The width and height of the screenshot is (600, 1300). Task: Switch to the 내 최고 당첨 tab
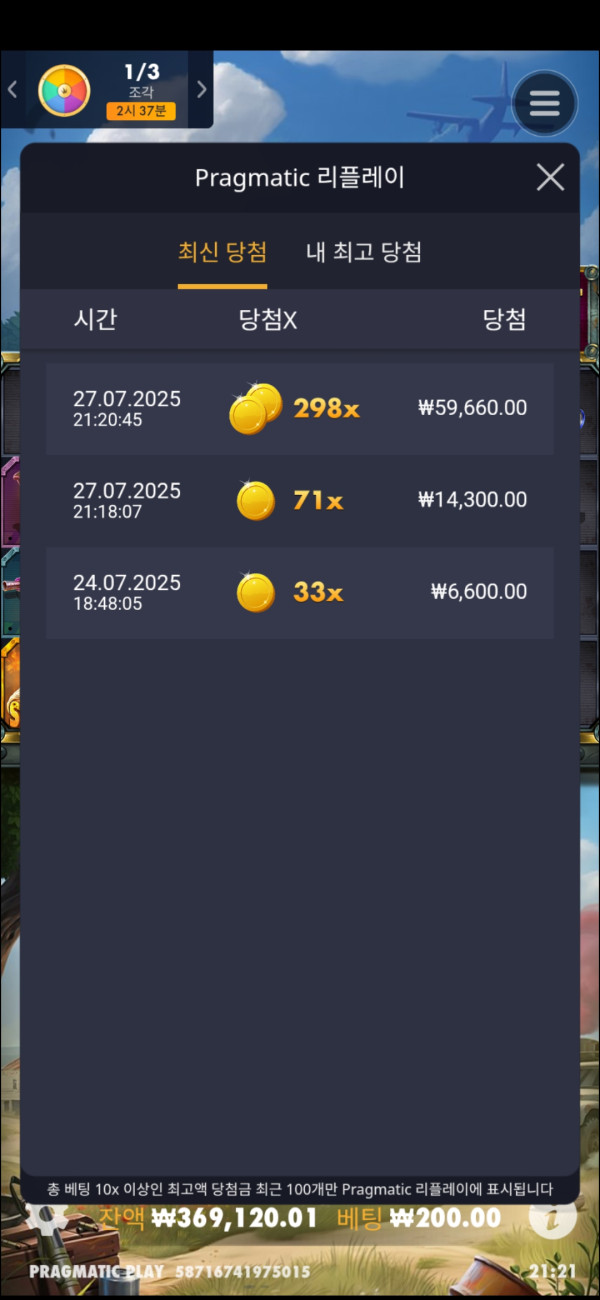tap(363, 252)
